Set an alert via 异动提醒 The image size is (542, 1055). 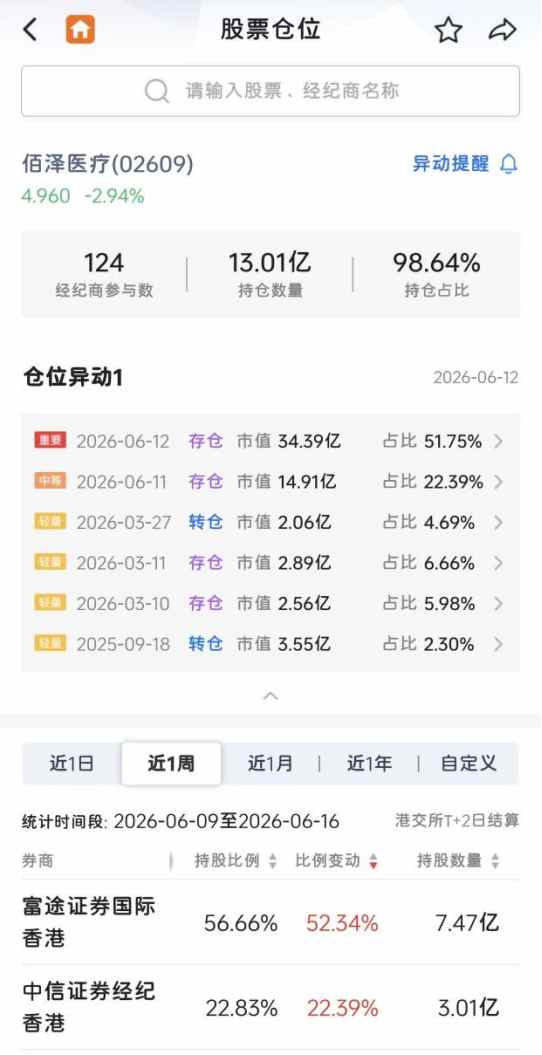(465, 163)
